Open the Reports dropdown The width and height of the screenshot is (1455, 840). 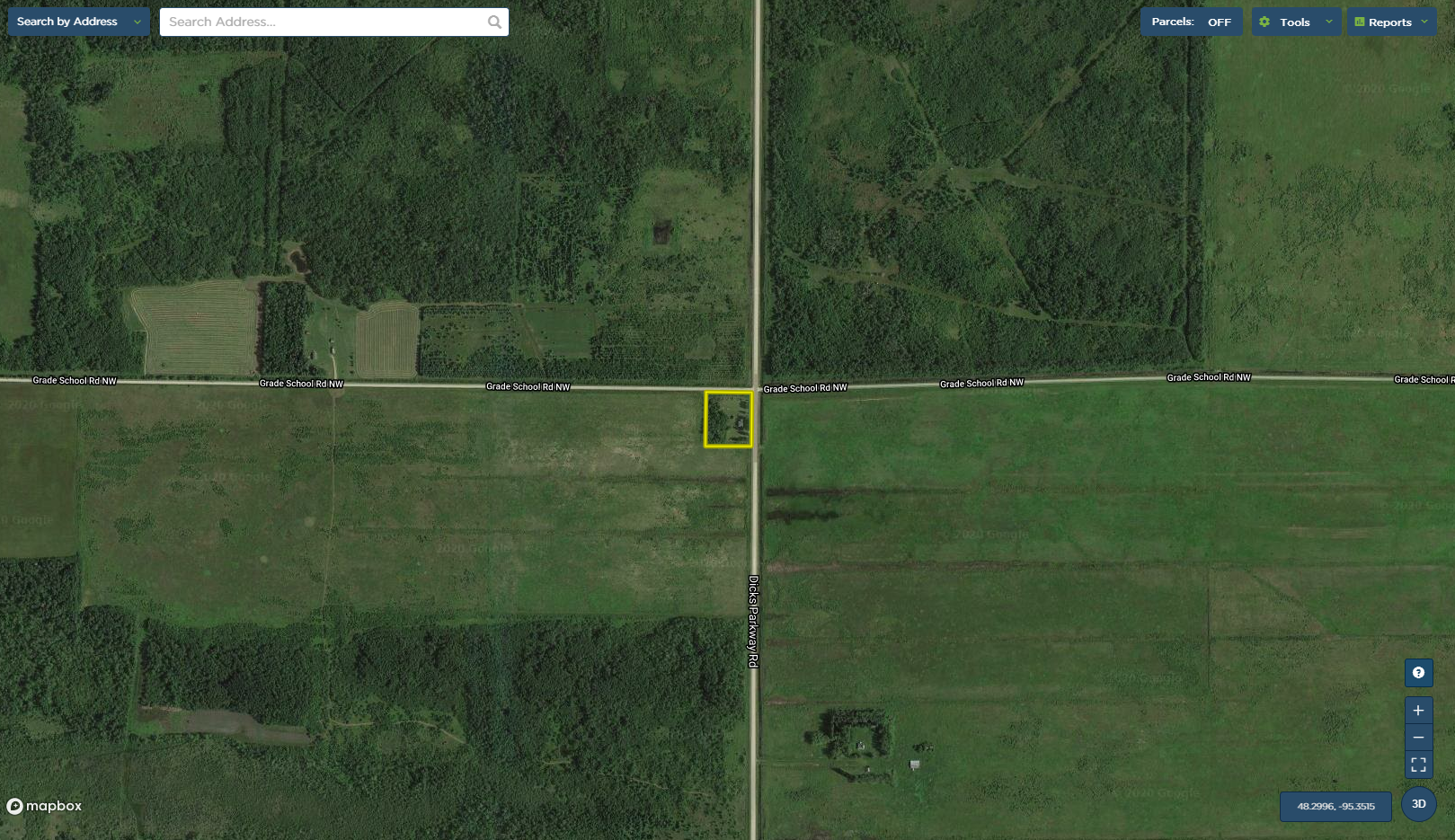pyautogui.click(x=1390, y=22)
